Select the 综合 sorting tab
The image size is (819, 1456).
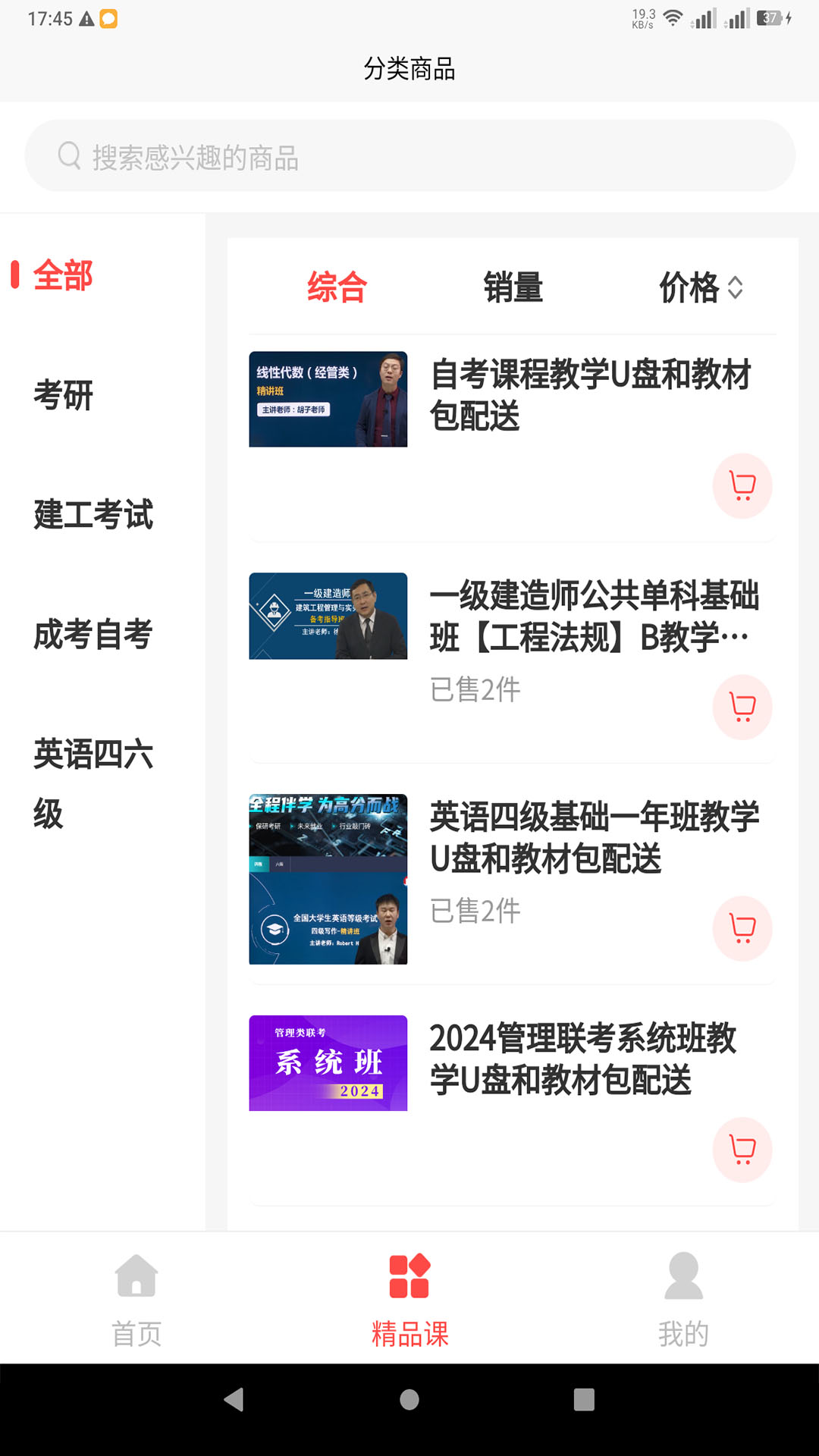pos(337,287)
